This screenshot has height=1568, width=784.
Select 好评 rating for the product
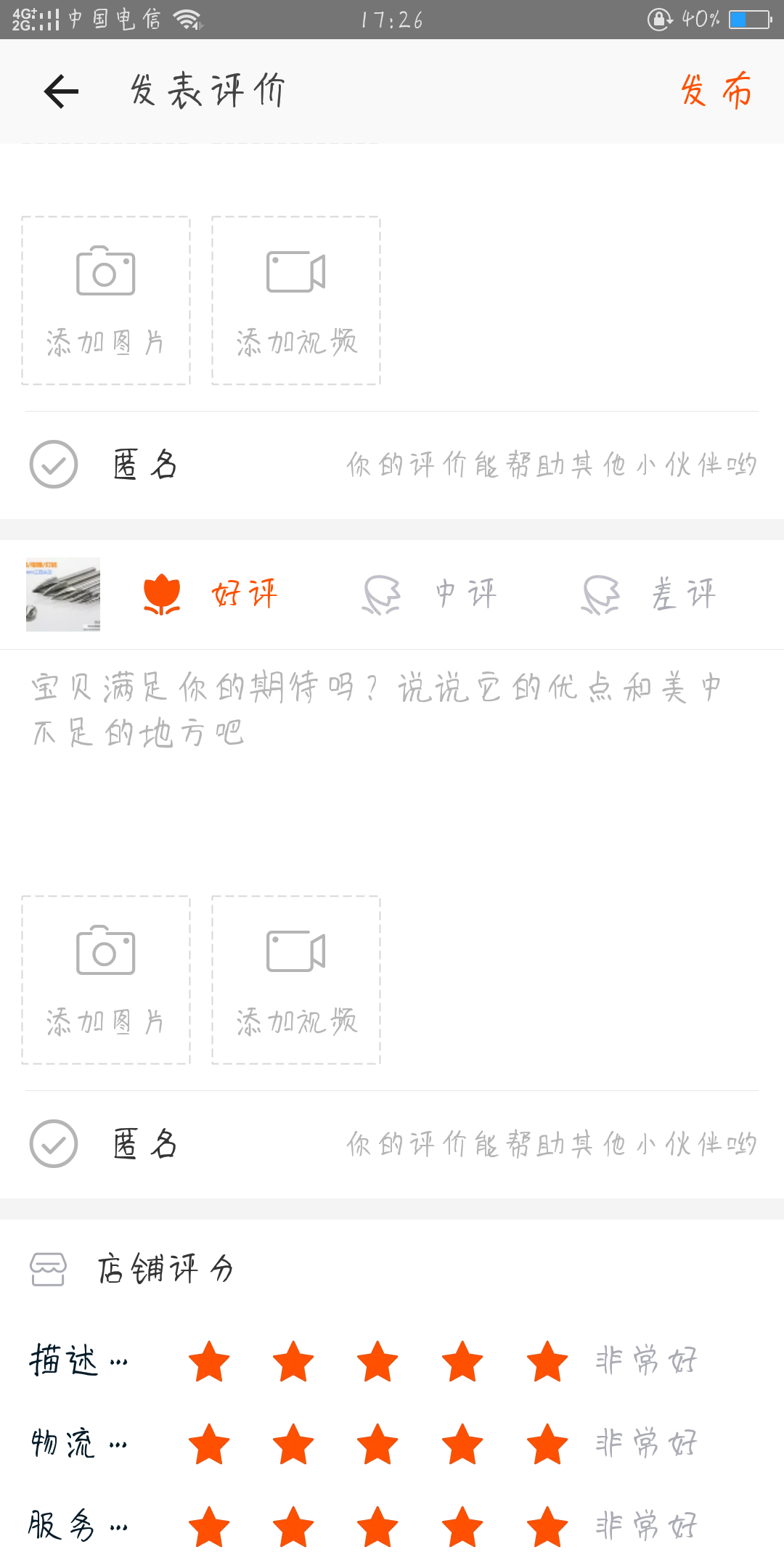(x=211, y=594)
